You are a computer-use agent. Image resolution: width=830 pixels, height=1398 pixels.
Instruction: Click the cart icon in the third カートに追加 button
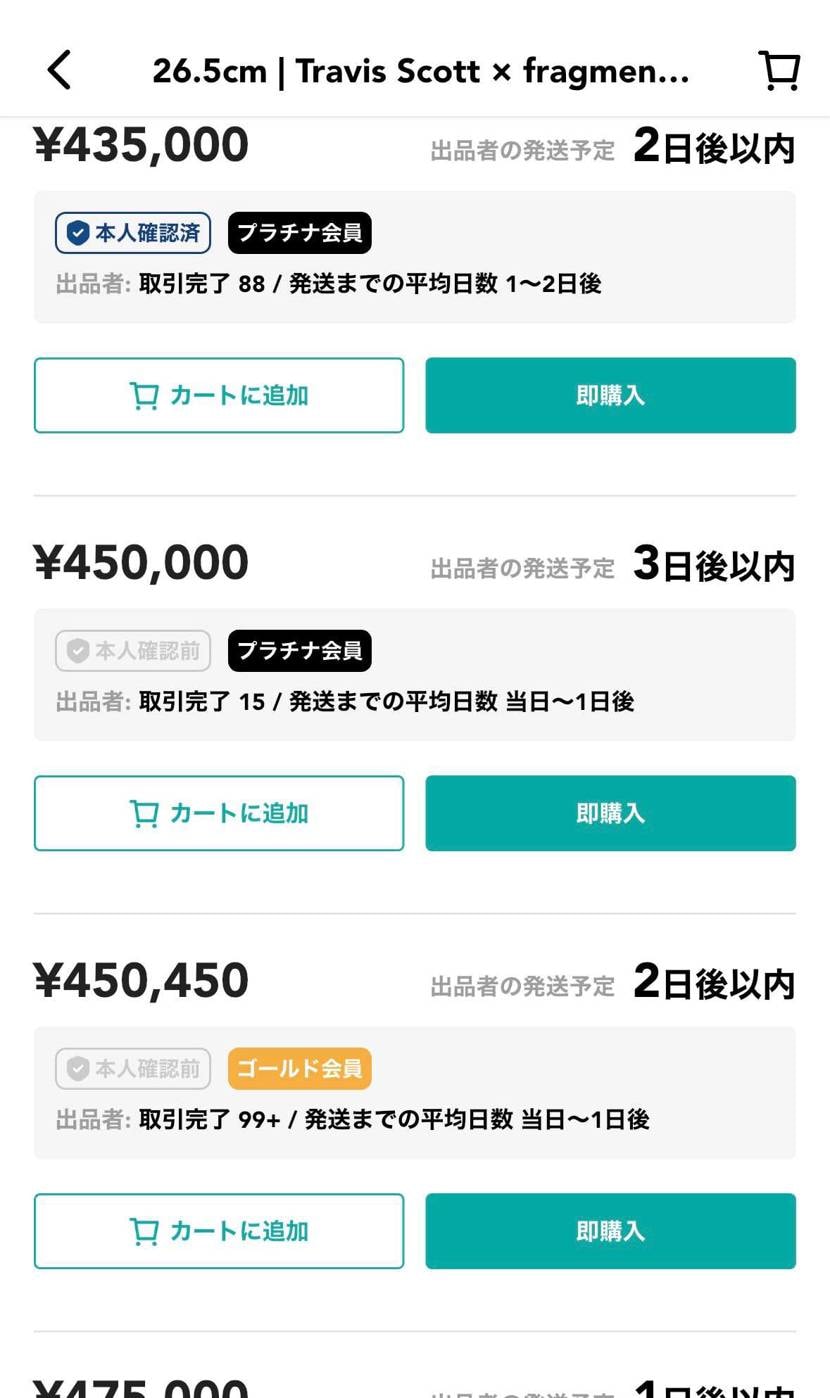pyautogui.click(x=146, y=1231)
